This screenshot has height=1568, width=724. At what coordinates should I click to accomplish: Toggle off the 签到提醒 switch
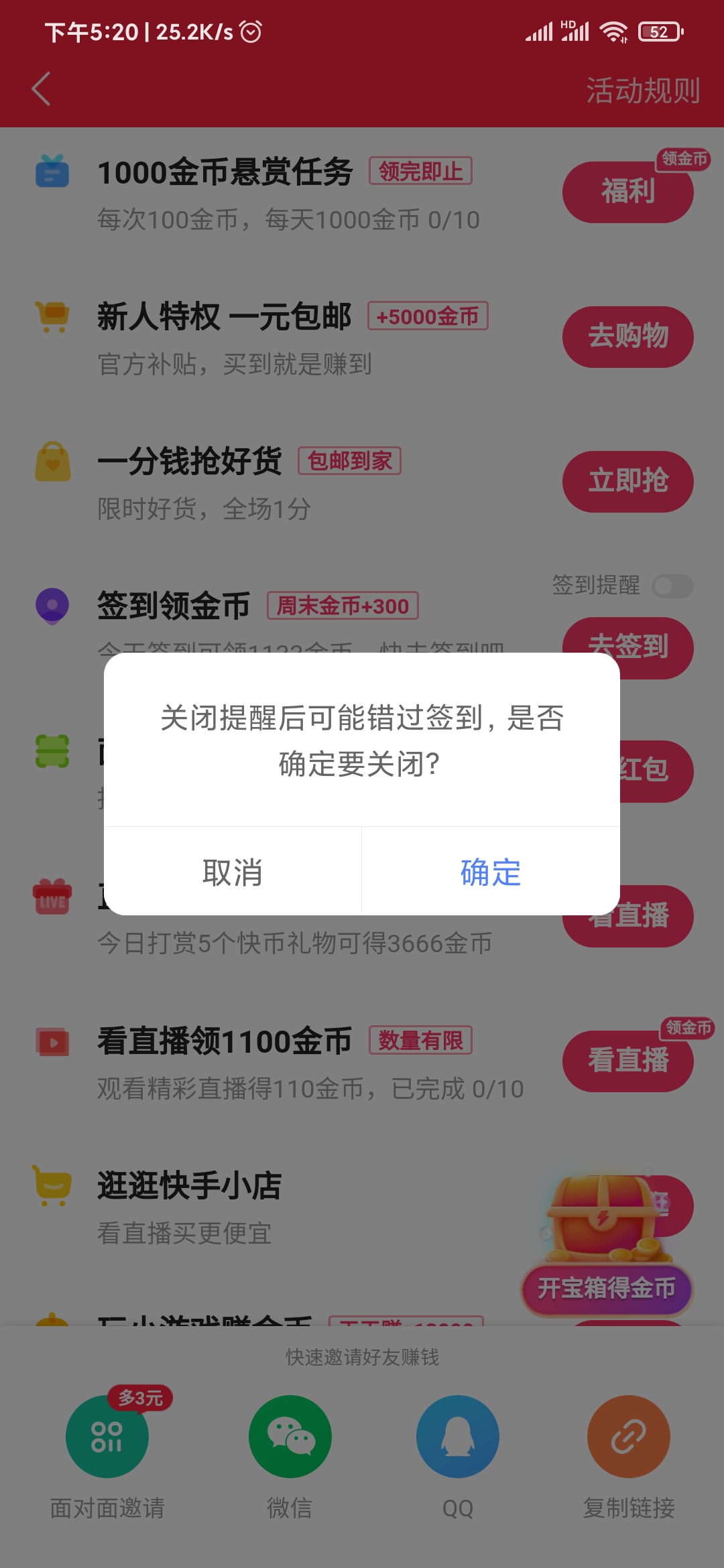[674, 586]
